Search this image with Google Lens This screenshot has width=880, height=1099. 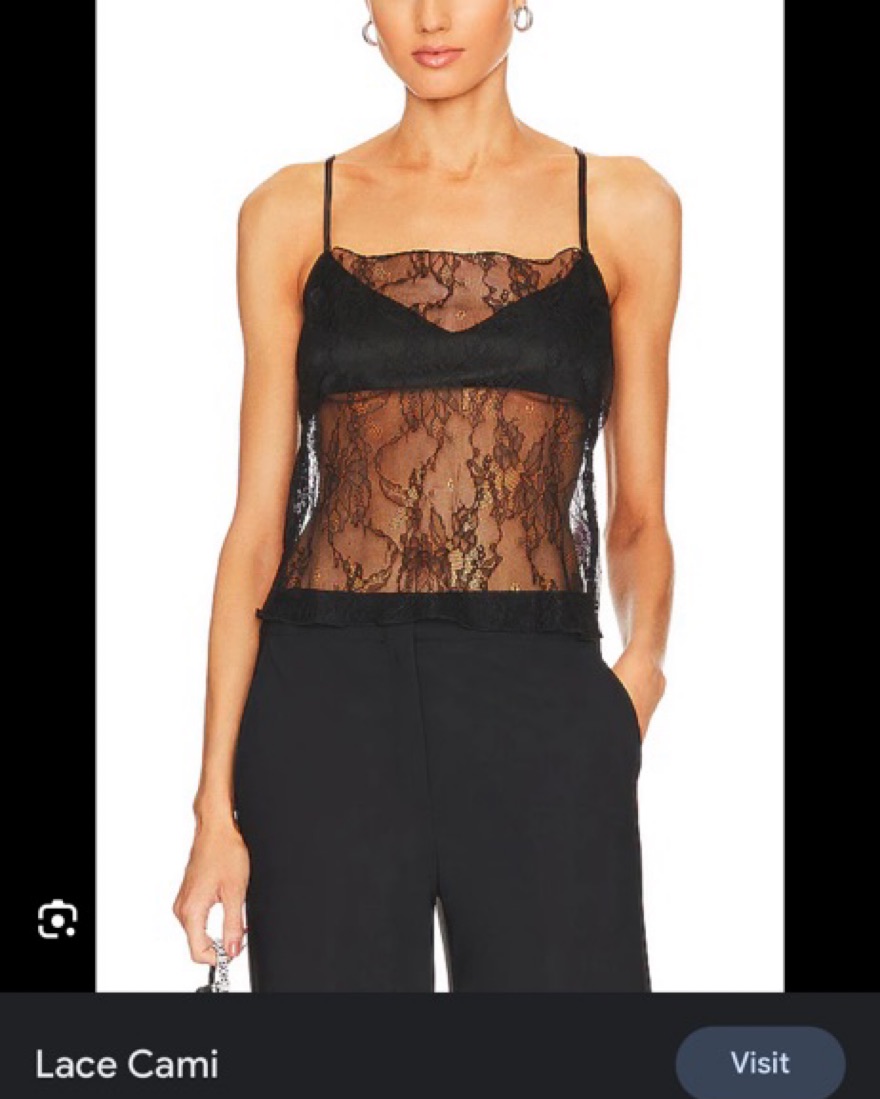pyautogui.click(x=57, y=919)
